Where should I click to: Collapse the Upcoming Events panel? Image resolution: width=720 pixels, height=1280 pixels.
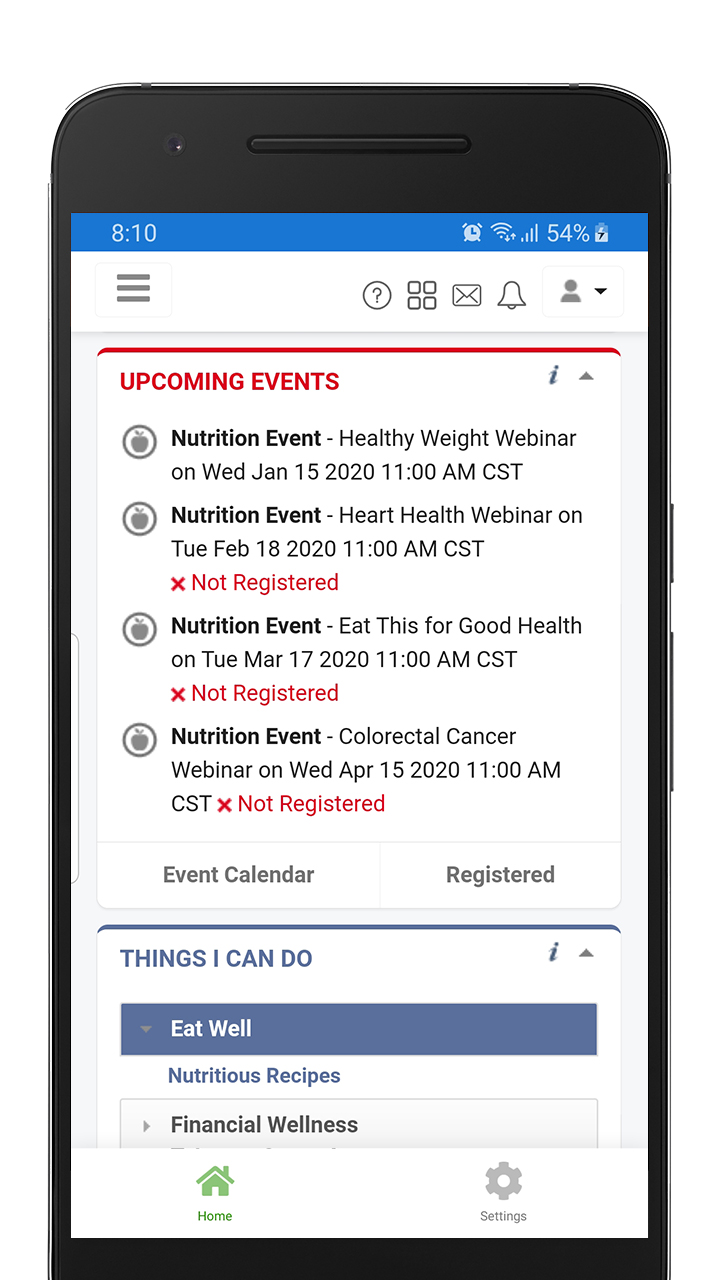tap(586, 377)
